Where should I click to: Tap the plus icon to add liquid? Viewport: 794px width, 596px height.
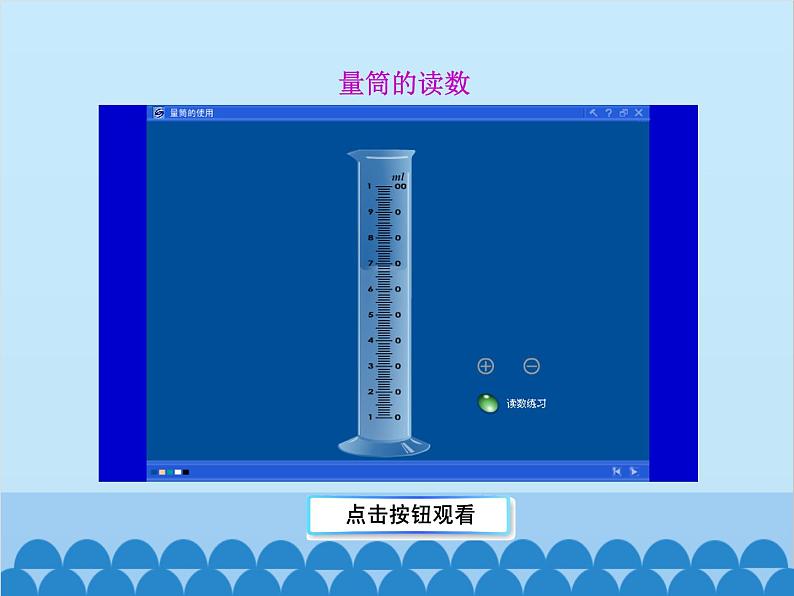[486, 366]
